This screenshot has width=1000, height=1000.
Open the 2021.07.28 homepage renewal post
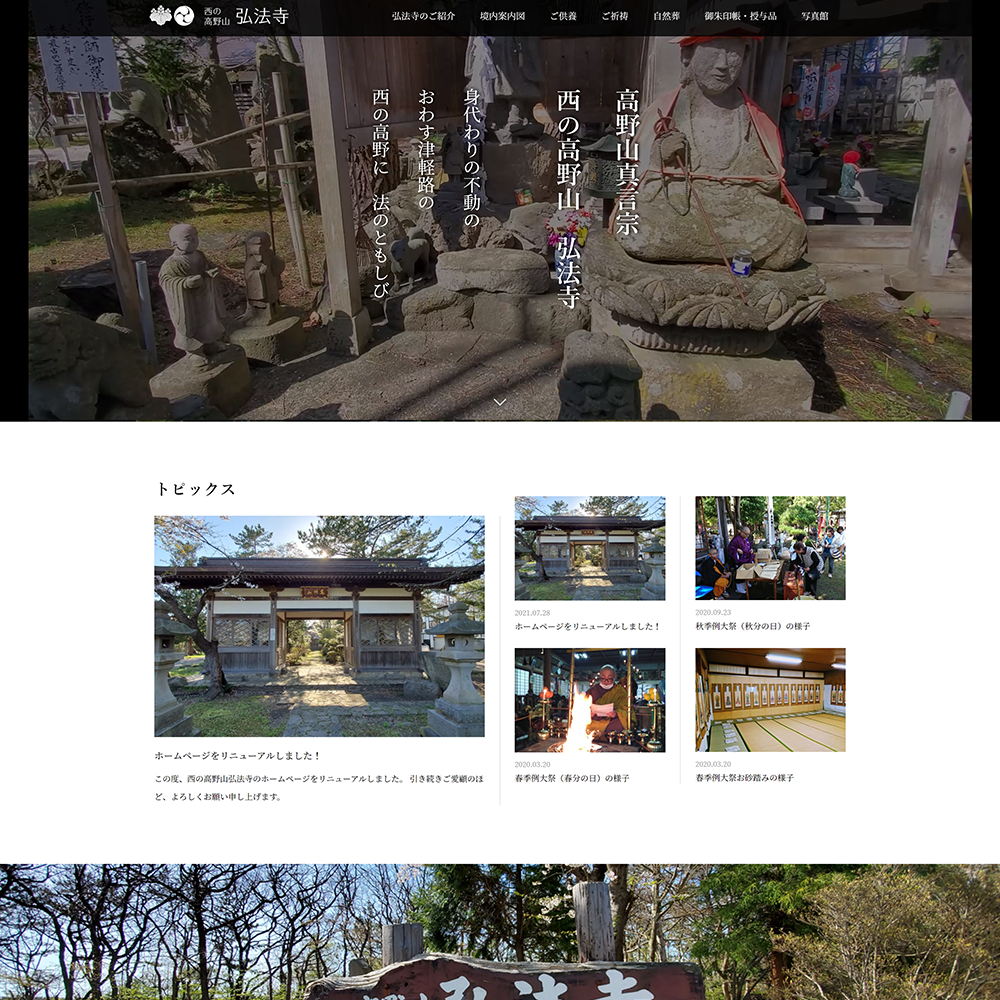[589, 548]
